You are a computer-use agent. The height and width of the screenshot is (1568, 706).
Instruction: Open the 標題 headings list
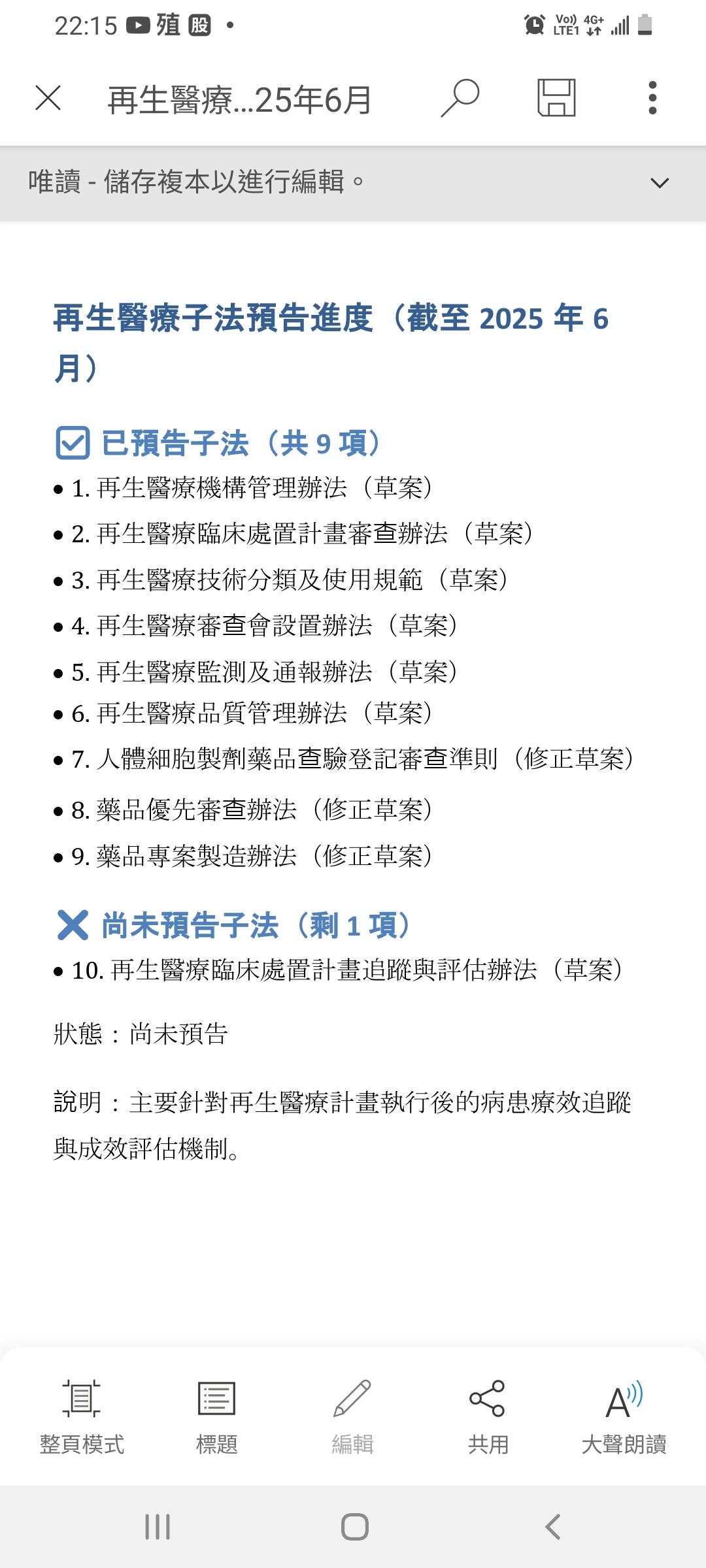pyautogui.click(x=216, y=1415)
